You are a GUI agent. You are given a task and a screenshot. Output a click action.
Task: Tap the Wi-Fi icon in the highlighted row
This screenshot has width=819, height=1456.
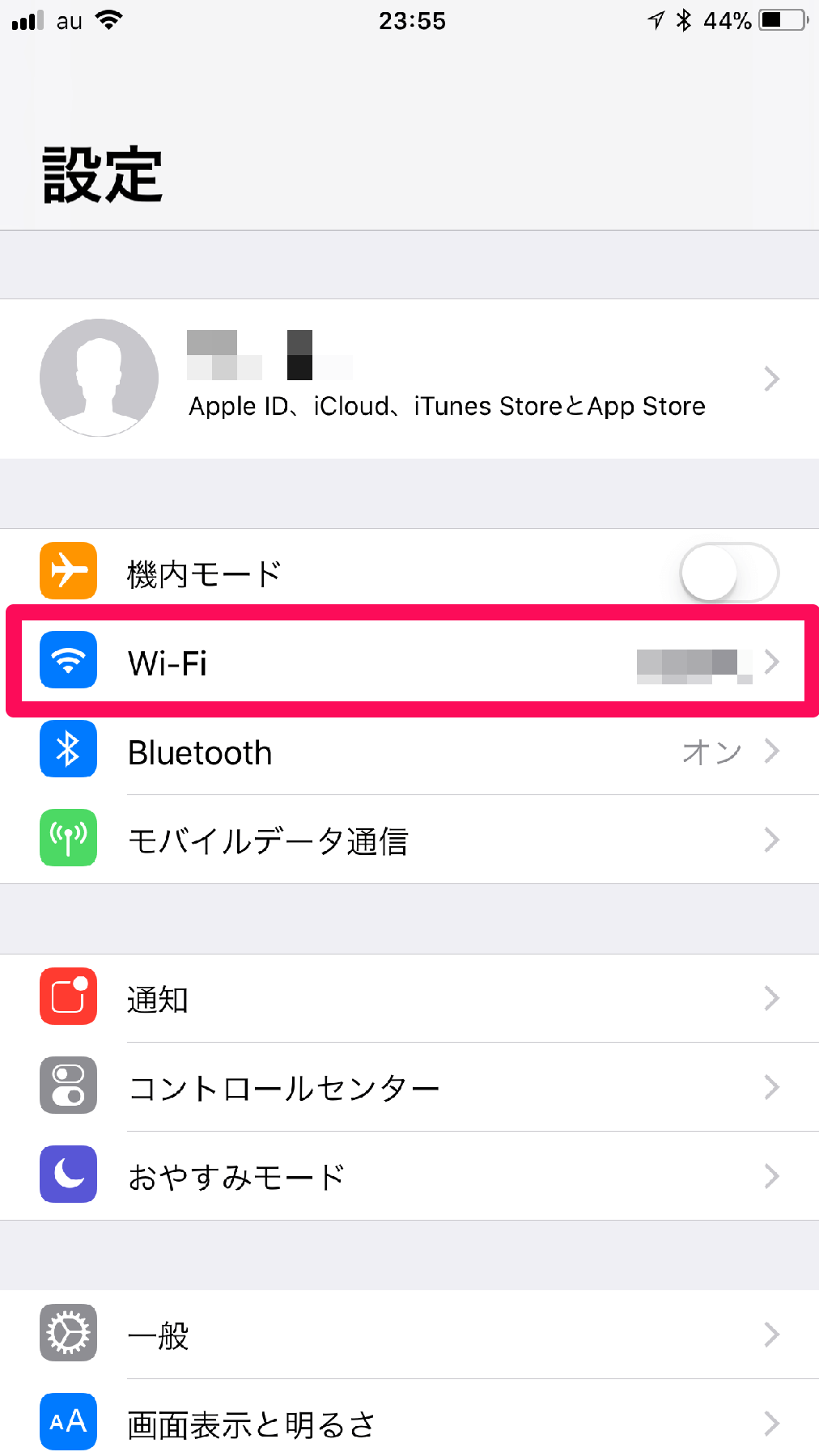tap(68, 661)
